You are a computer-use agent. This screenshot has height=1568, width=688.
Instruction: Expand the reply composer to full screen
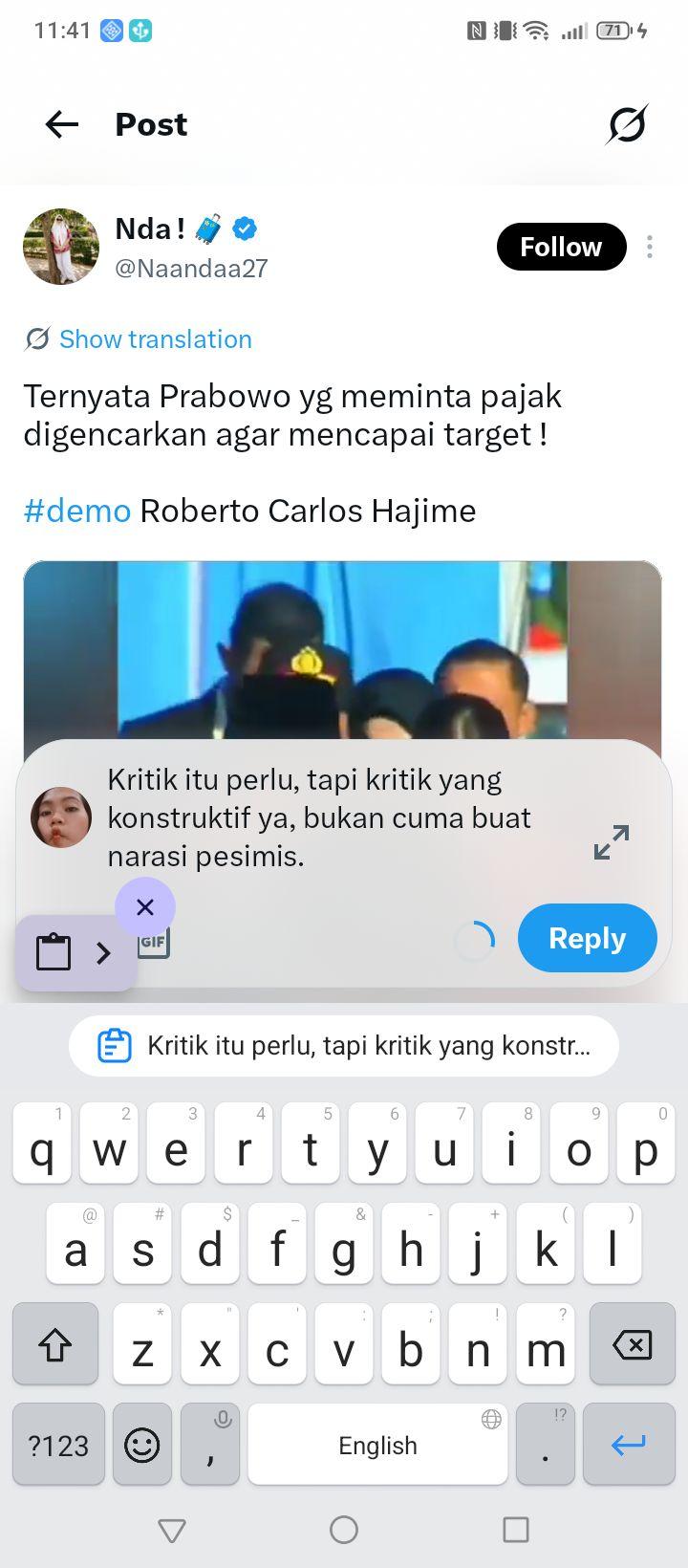[612, 841]
